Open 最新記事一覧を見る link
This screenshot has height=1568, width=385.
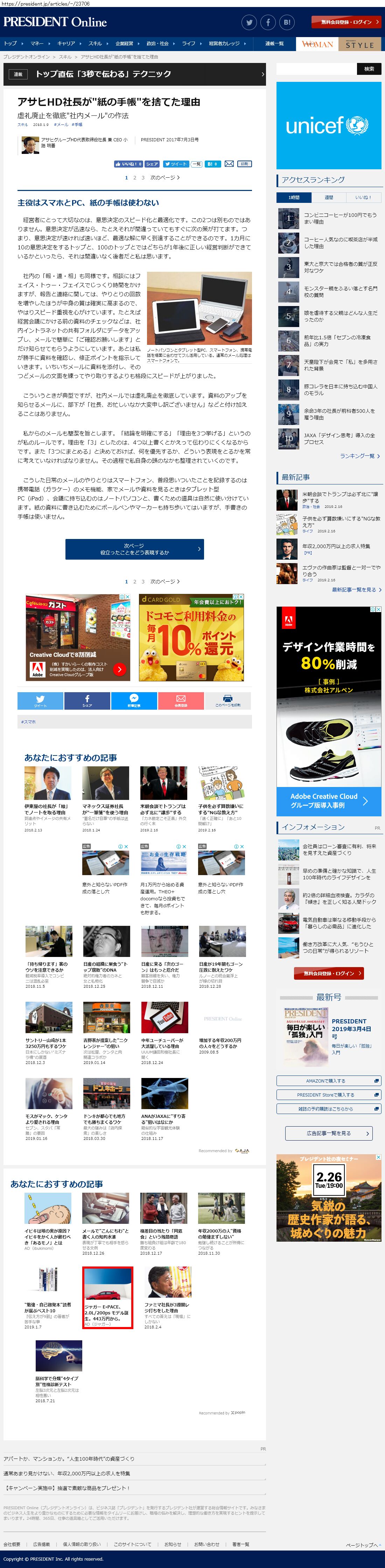(356, 590)
